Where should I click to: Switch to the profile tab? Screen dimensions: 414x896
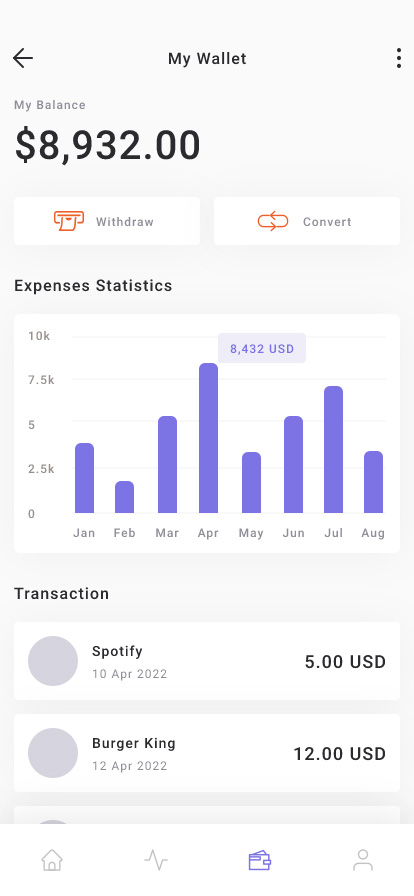coord(363,859)
